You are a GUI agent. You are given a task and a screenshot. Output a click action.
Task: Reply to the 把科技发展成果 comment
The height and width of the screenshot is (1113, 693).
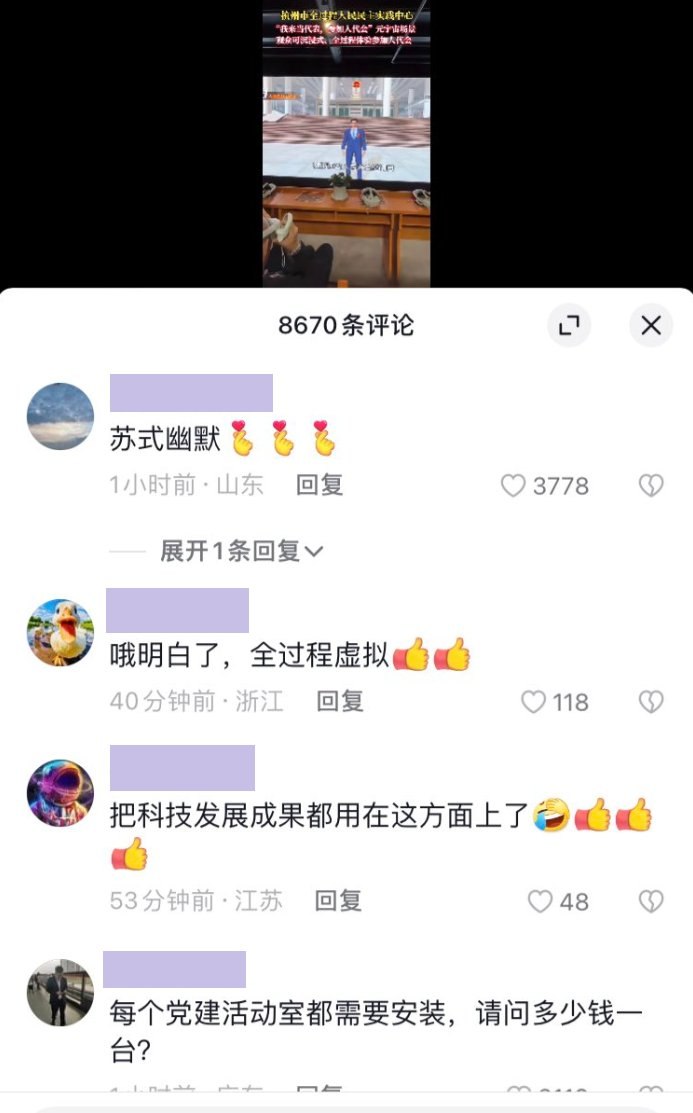point(338,901)
